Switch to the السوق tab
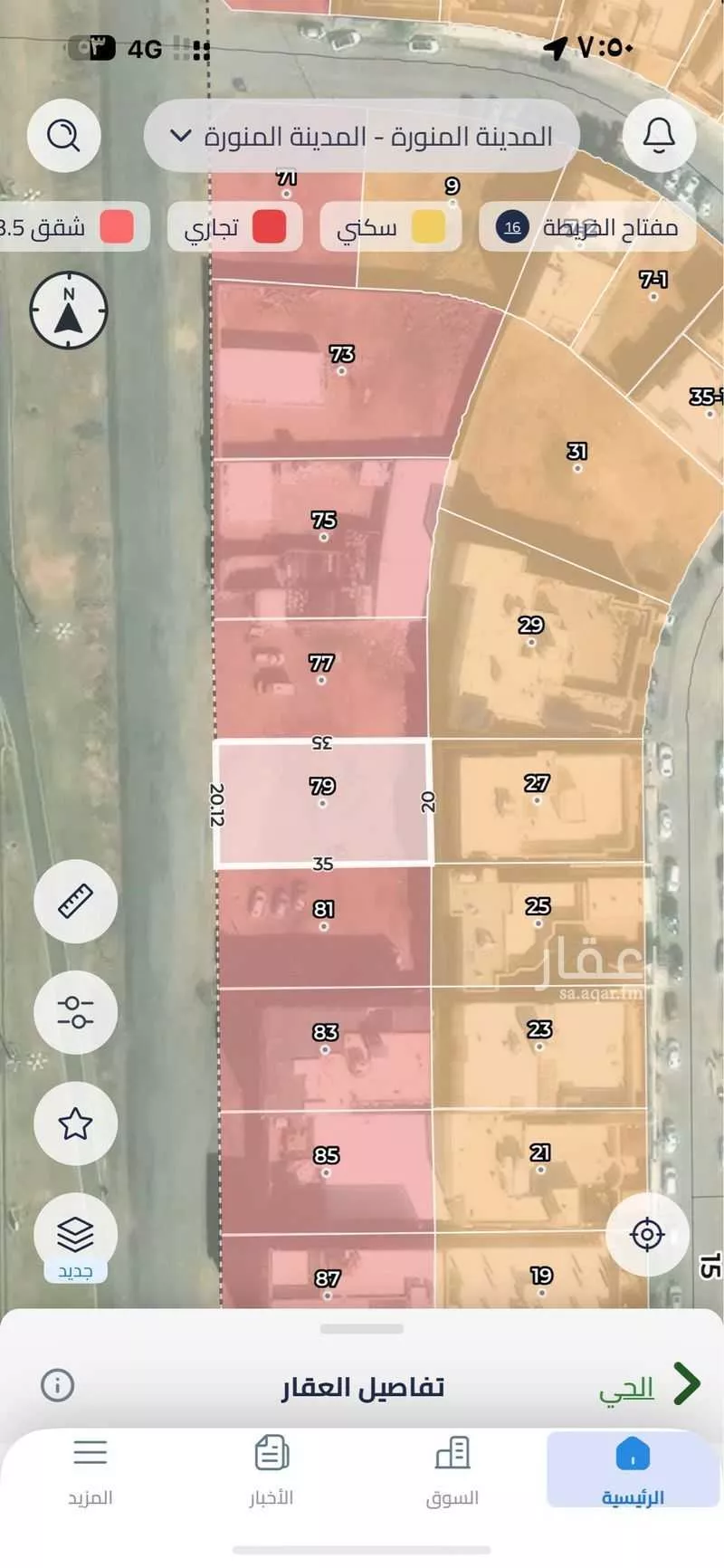This screenshot has width=724, height=1568. tap(452, 1471)
